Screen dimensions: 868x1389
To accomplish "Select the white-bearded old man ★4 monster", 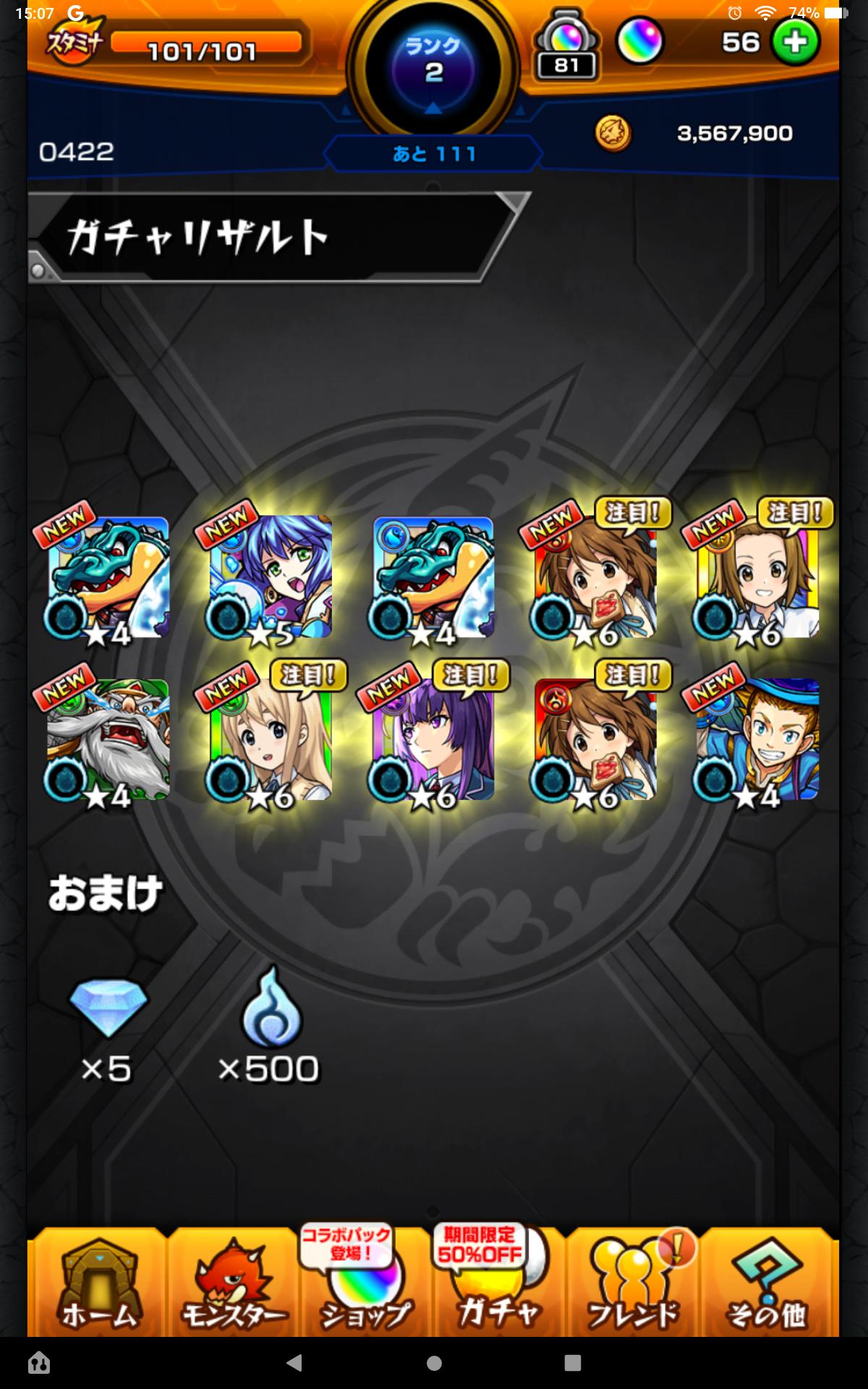I will point(109,739).
